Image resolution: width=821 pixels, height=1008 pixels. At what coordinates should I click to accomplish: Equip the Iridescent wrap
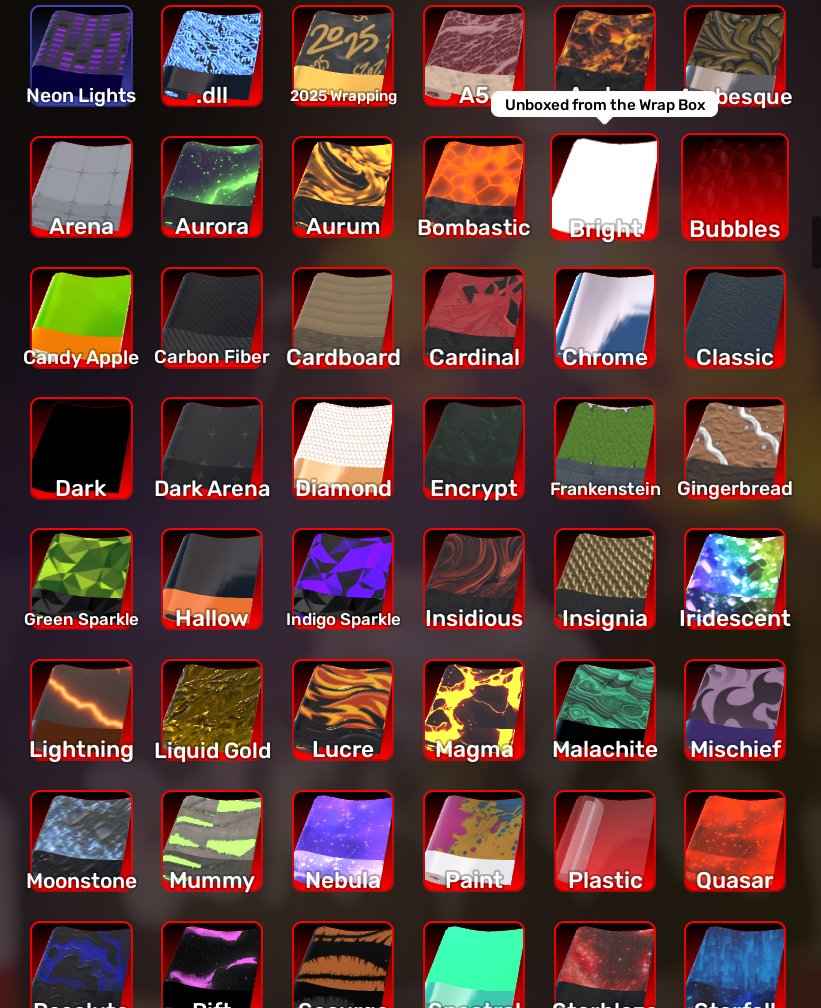[x=735, y=579]
